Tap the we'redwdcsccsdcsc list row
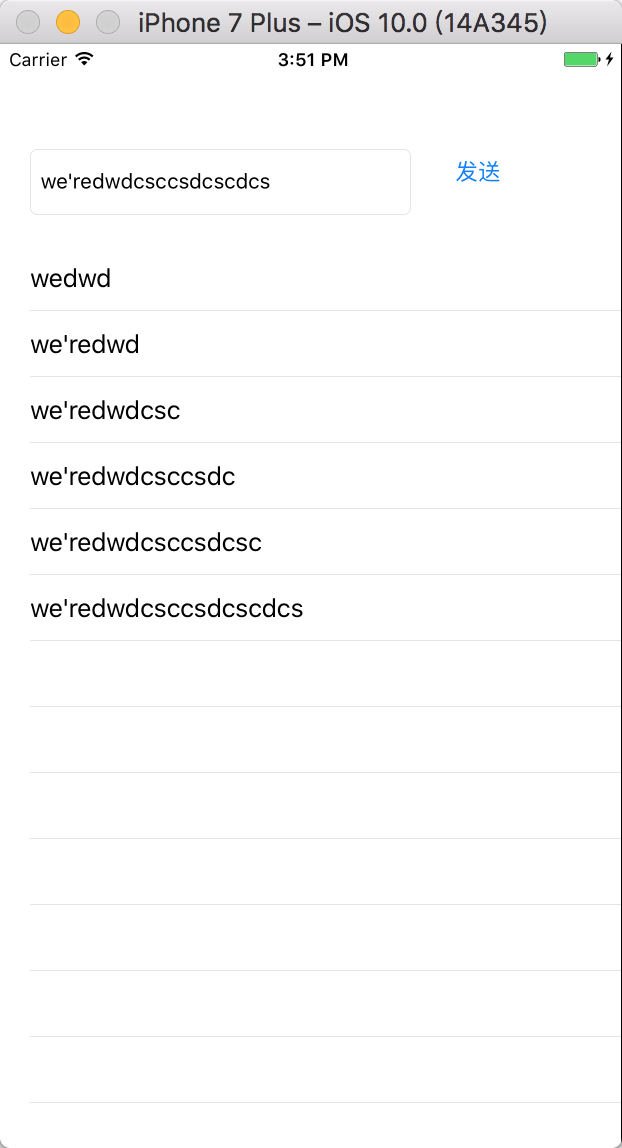The height and width of the screenshot is (1148, 622). [x=311, y=542]
